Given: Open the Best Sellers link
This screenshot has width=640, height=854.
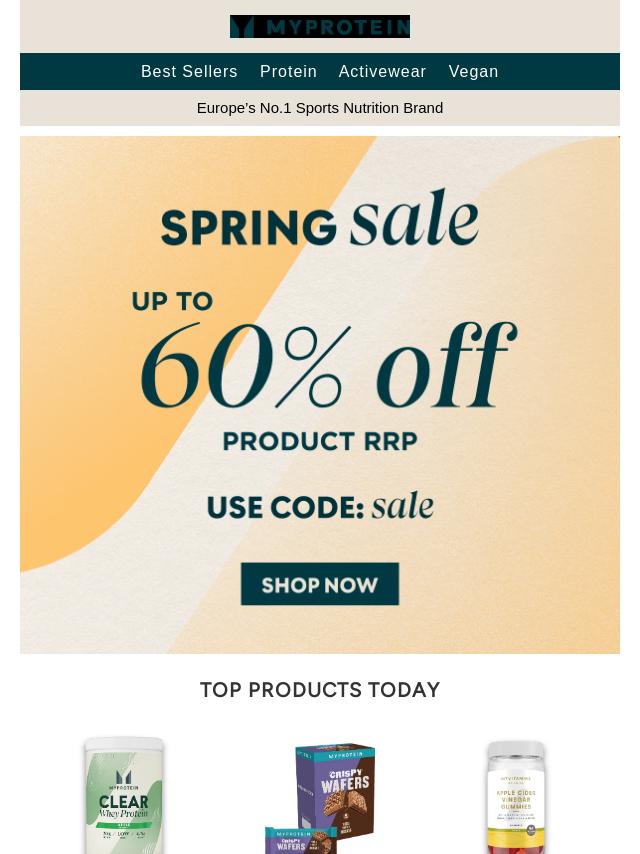Looking at the screenshot, I should [189, 72].
